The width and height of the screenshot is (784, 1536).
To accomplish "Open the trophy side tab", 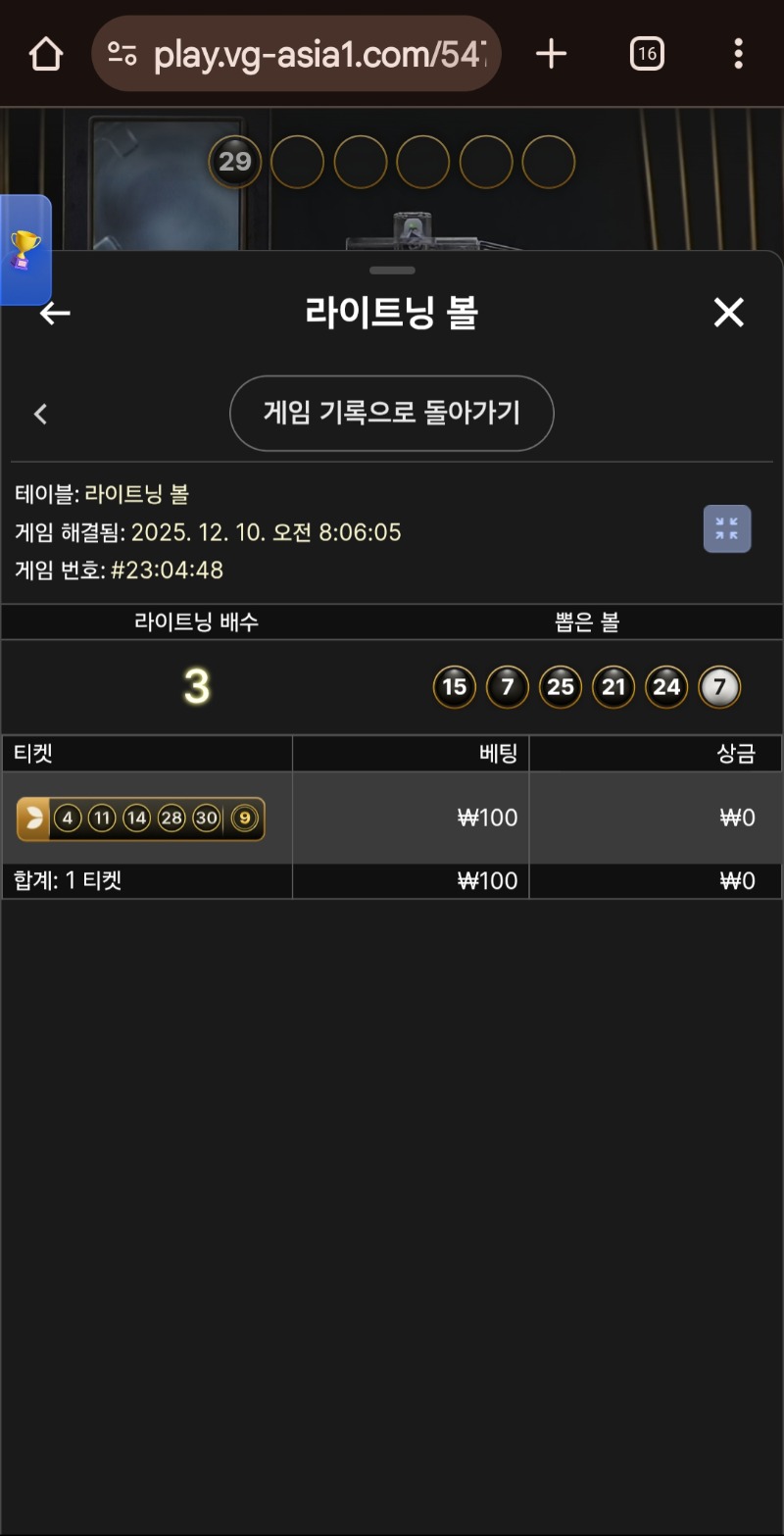I will click(24, 250).
